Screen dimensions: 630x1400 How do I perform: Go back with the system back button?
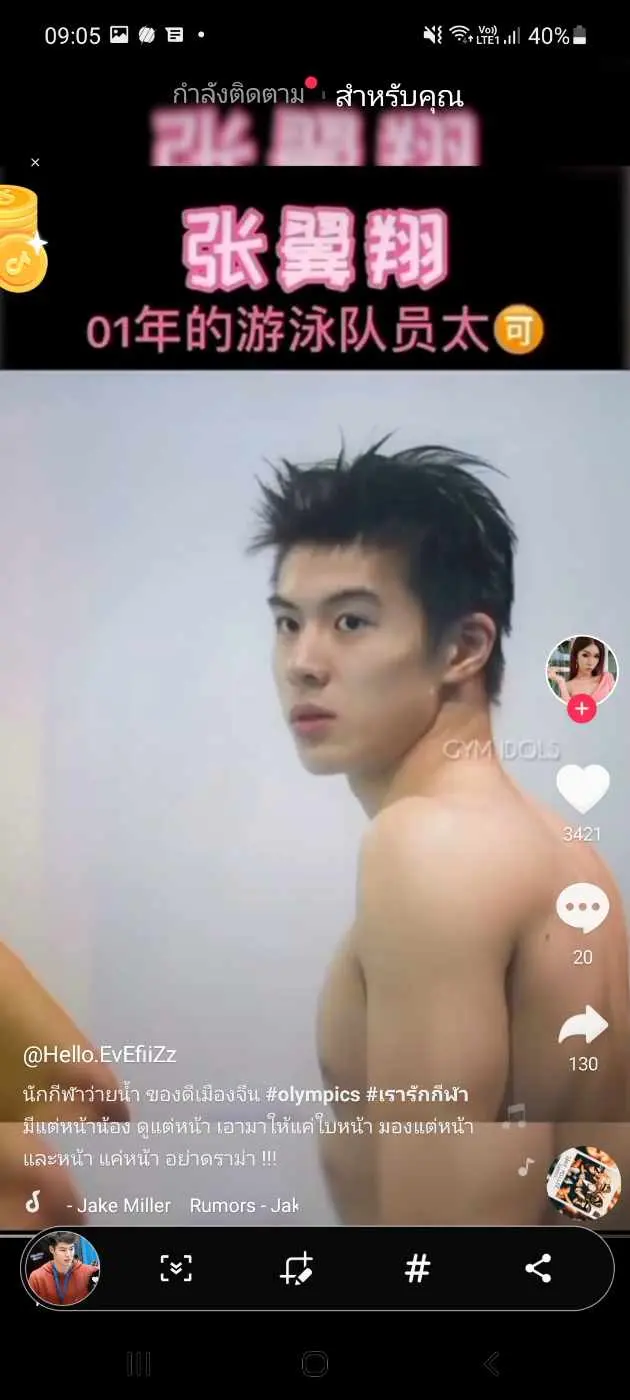click(x=490, y=1363)
